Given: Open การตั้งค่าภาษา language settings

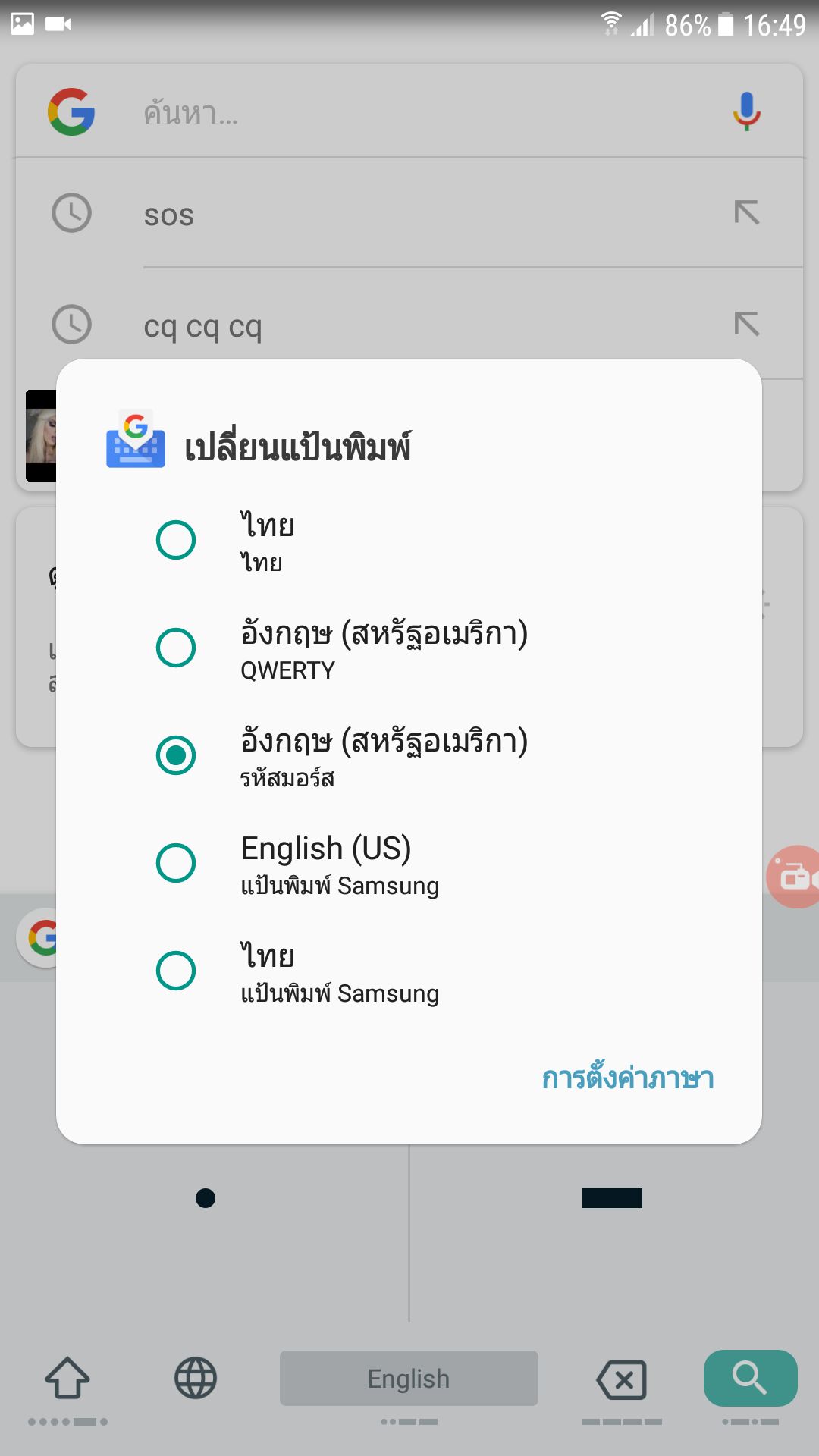Looking at the screenshot, I should pyautogui.click(x=627, y=1078).
